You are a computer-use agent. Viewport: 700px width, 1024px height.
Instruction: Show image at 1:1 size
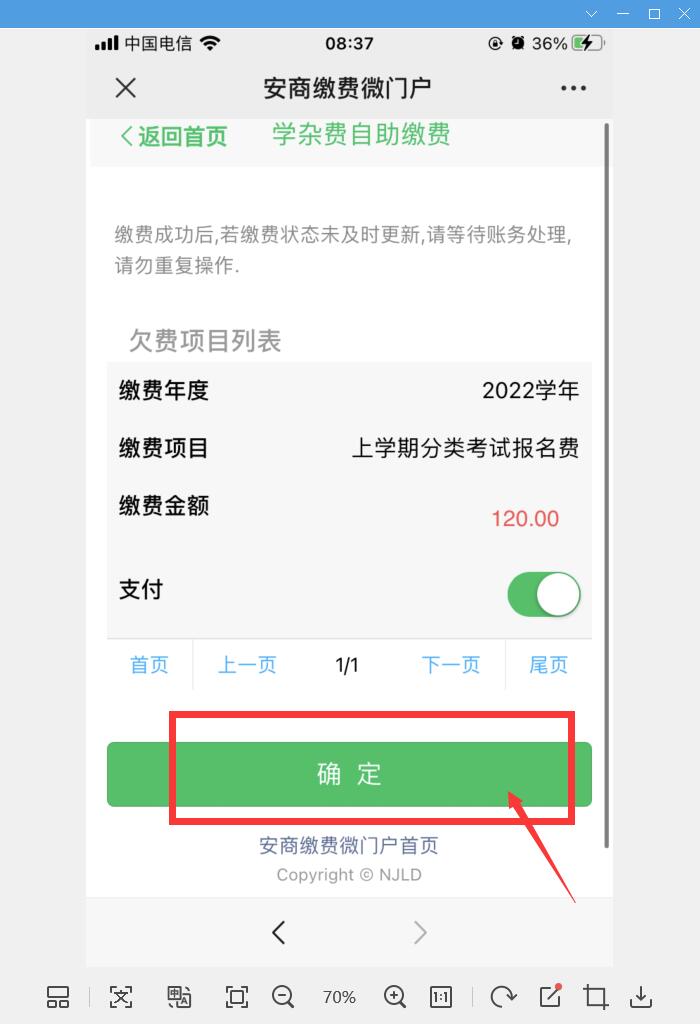click(x=441, y=996)
